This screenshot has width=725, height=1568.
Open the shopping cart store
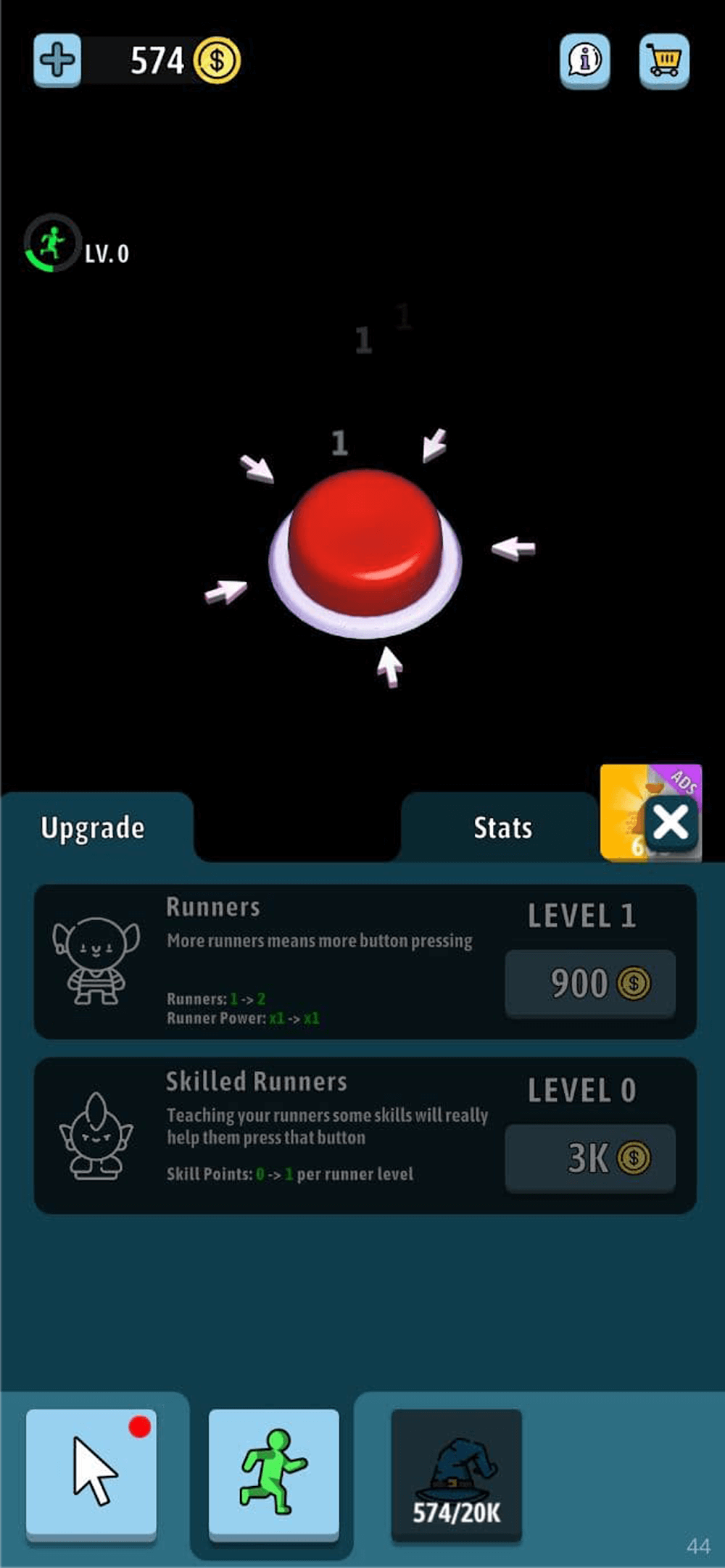[x=664, y=60]
